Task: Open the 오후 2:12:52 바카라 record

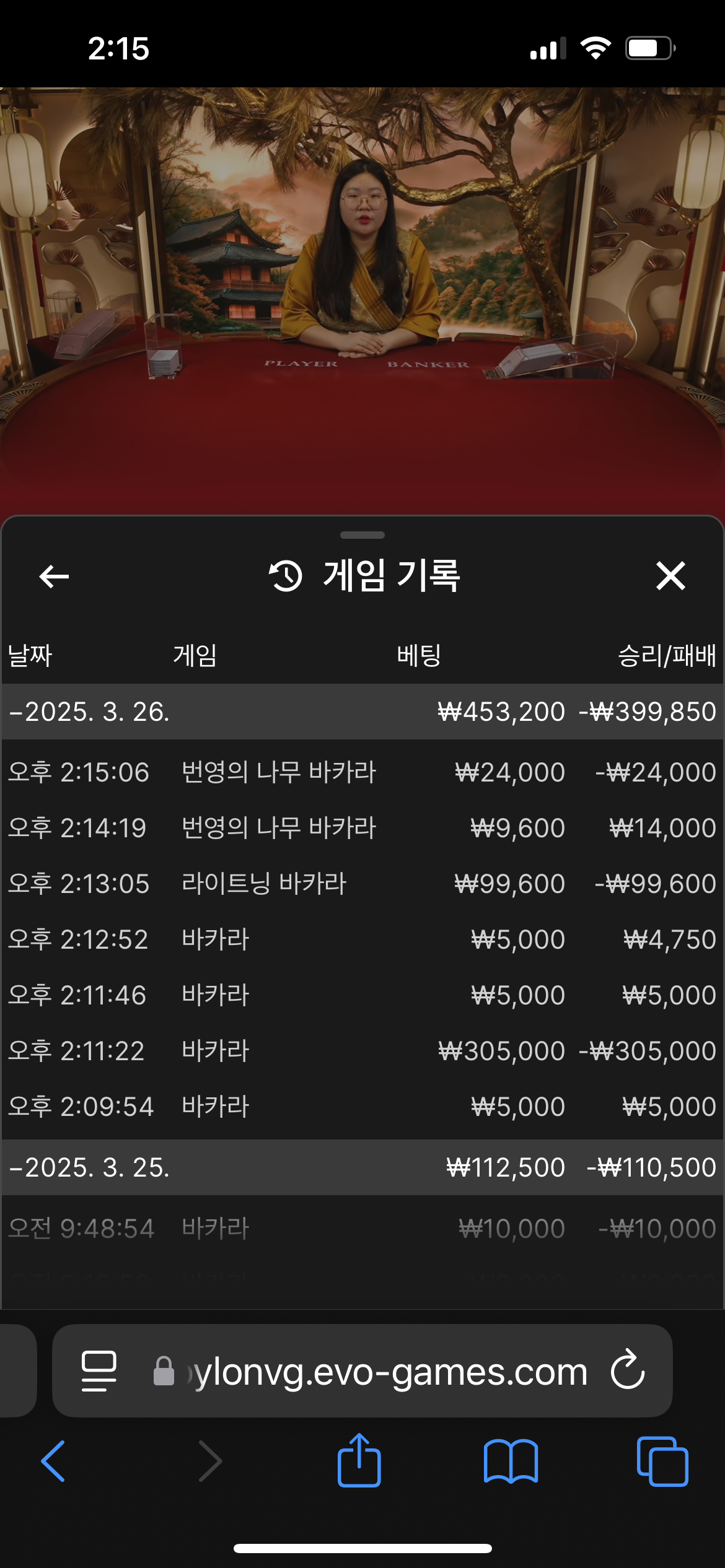Action: click(x=362, y=939)
